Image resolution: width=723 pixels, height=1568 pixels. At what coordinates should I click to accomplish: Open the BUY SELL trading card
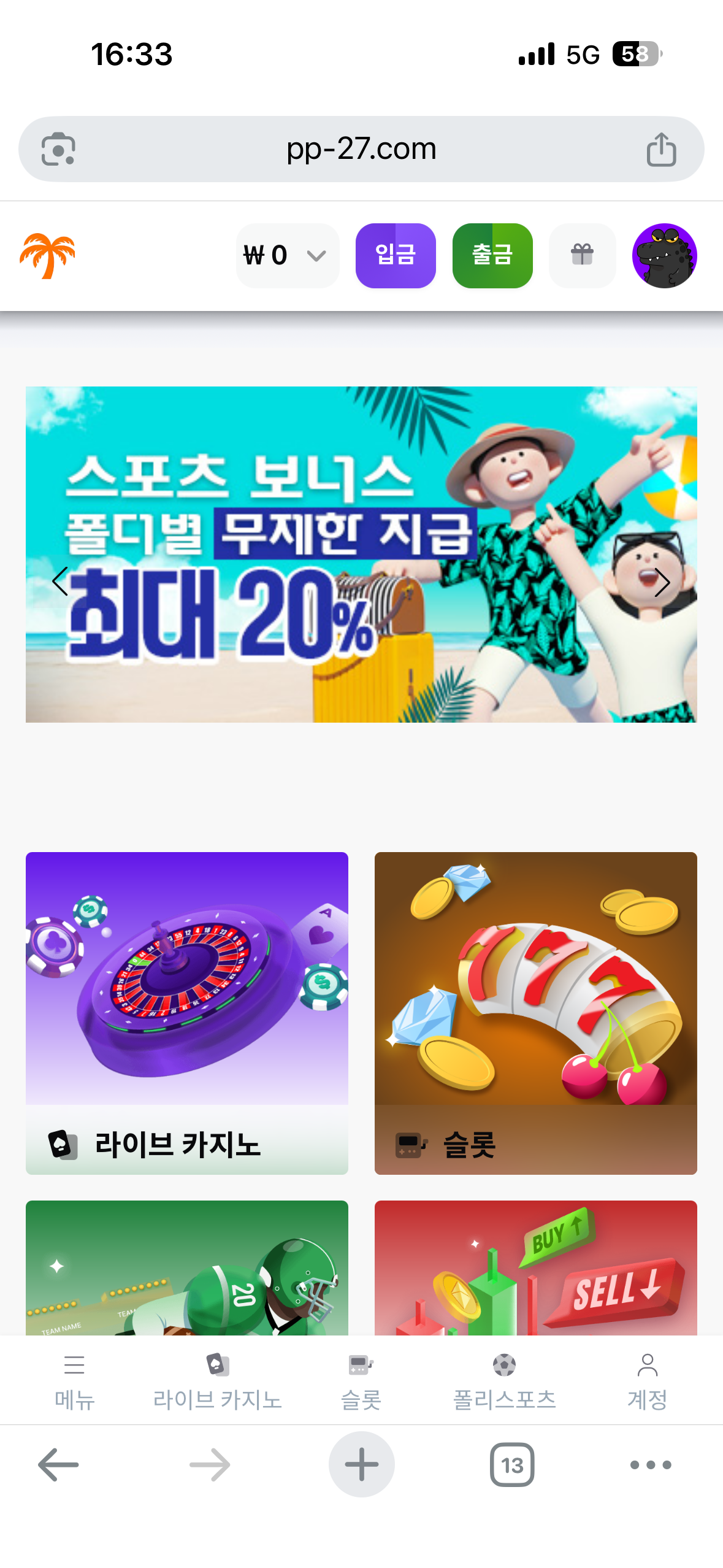click(536, 1267)
